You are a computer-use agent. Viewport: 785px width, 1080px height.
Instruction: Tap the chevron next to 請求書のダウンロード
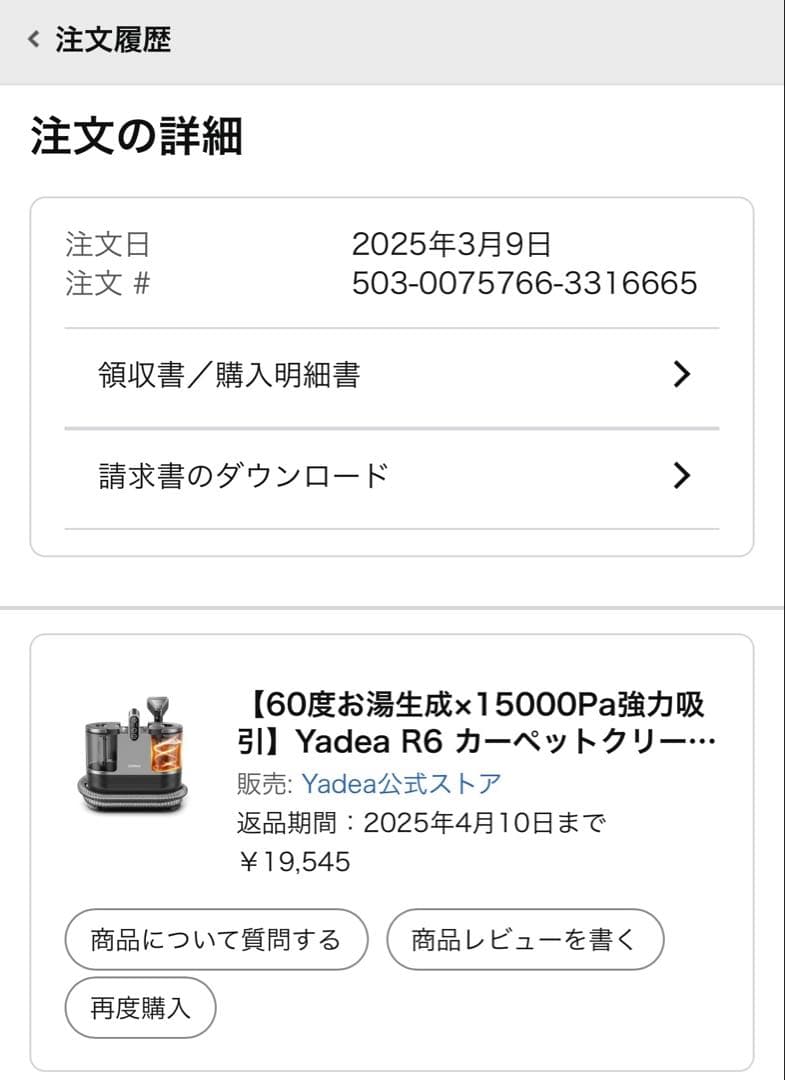coord(683,477)
